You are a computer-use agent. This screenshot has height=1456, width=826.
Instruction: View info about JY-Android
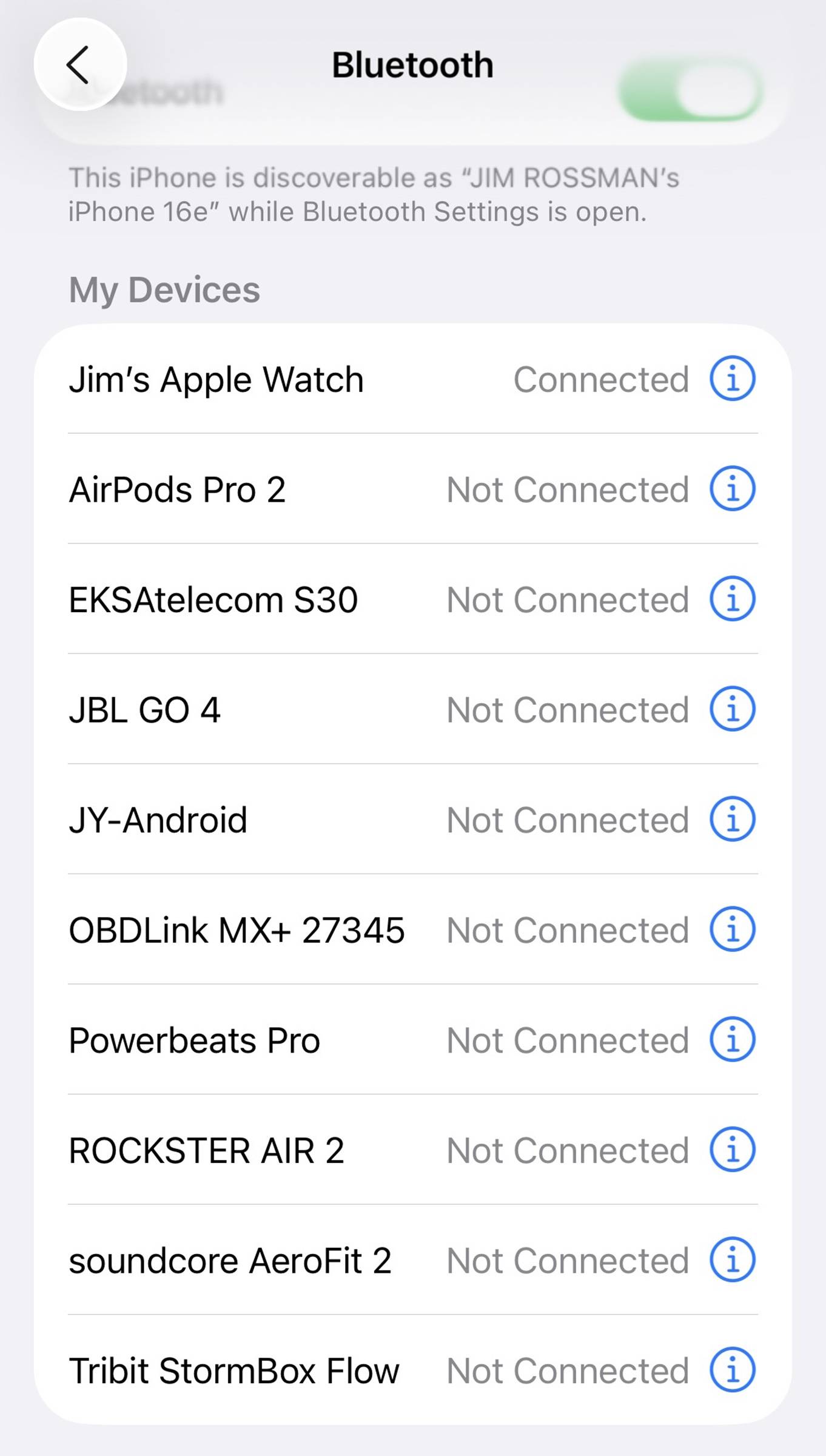click(732, 820)
